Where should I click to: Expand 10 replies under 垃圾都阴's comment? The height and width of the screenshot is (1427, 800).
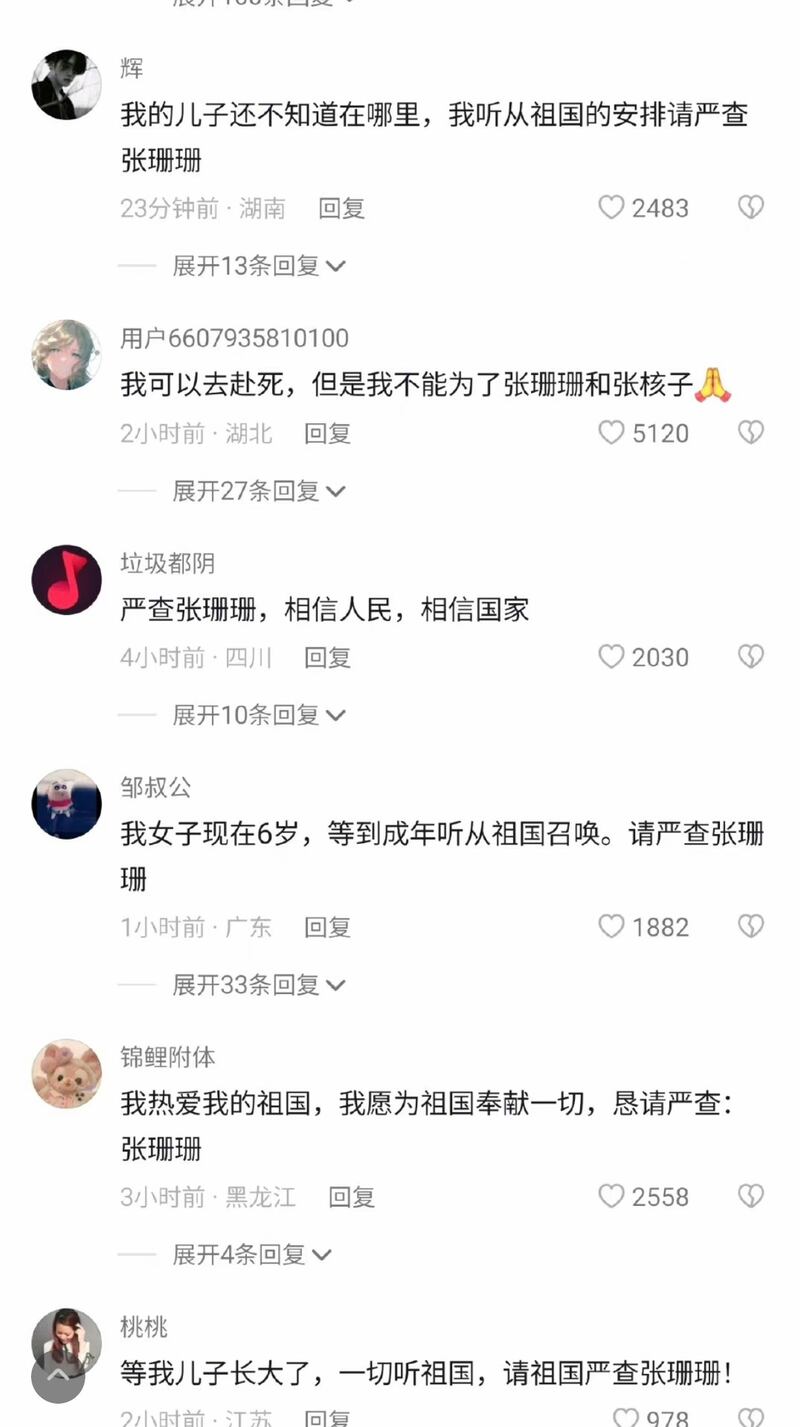(258, 715)
